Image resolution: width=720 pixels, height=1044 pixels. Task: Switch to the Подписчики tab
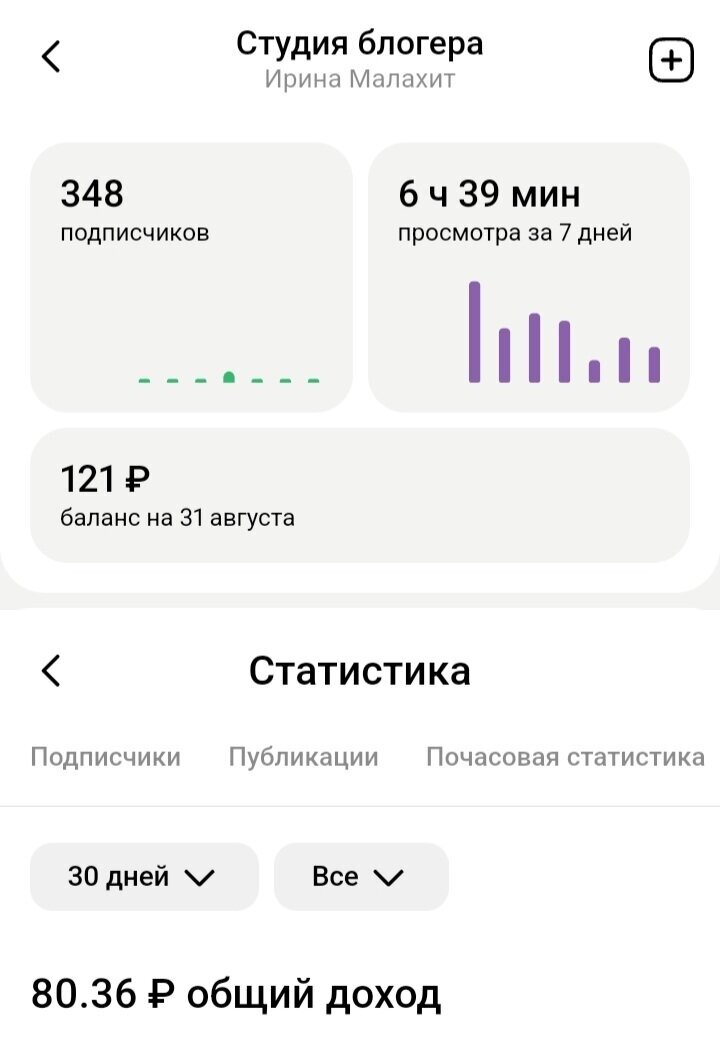(x=106, y=757)
